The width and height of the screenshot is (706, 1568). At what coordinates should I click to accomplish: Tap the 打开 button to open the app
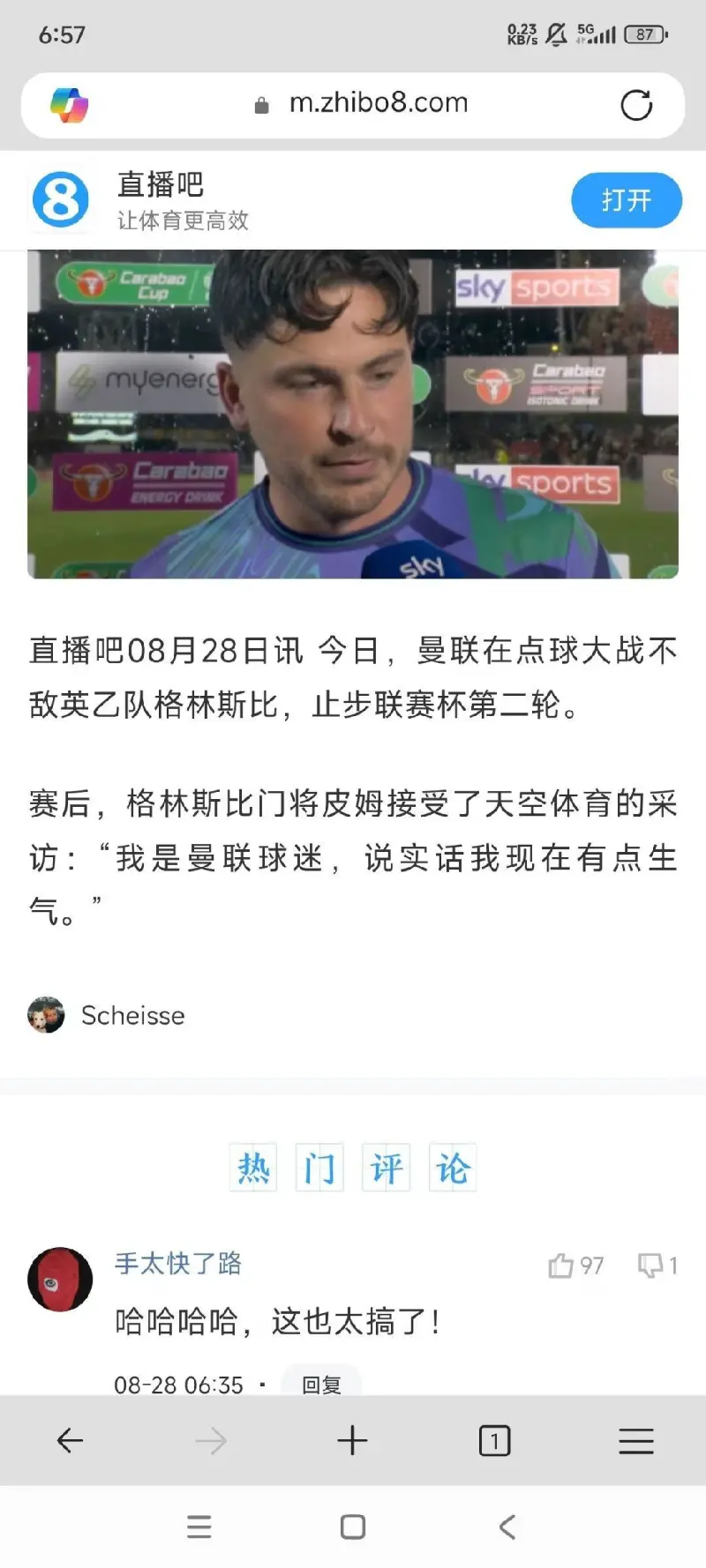pos(626,200)
